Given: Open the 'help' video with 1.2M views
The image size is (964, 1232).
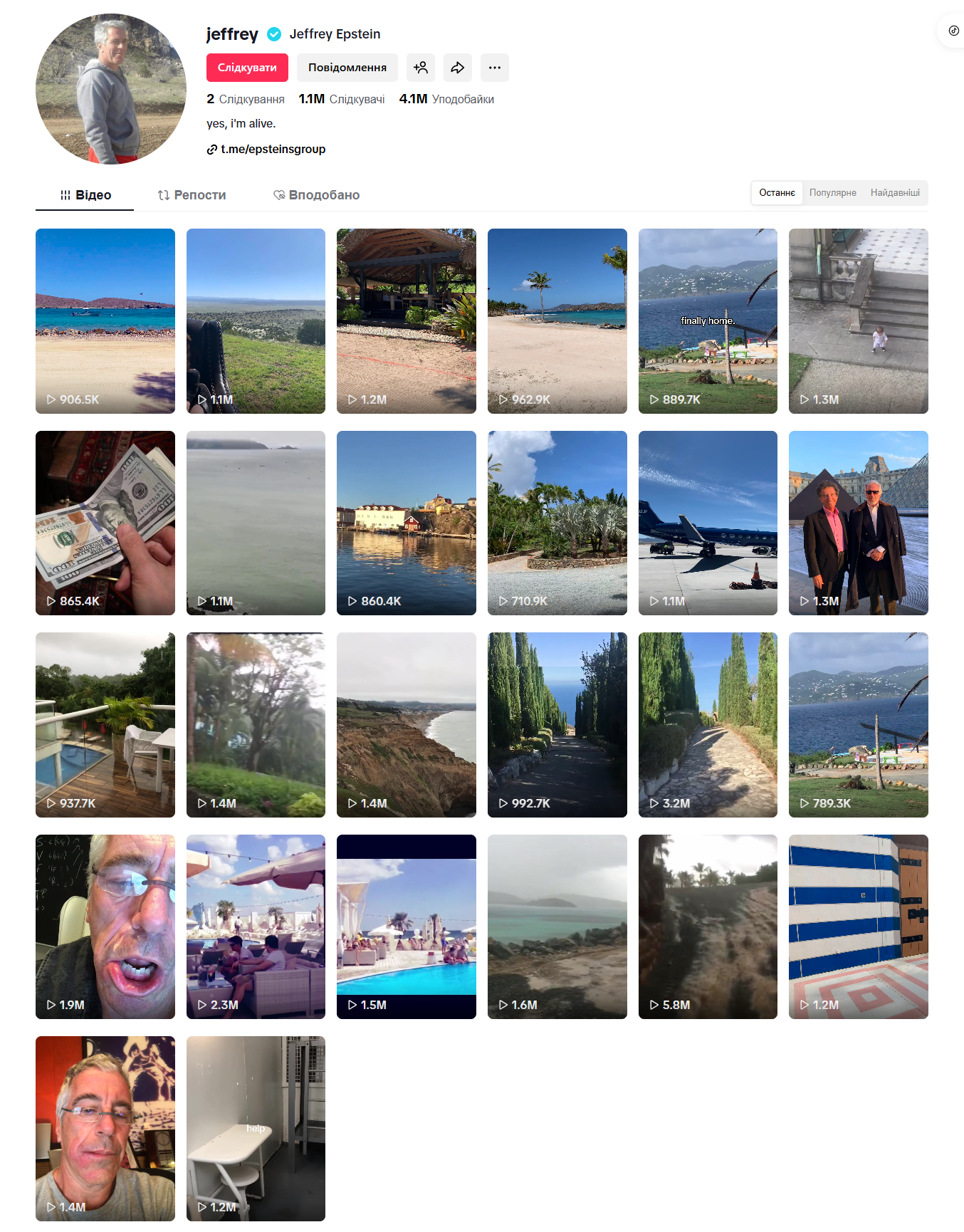Looking at the screenshot, I should tap(256, 1129).
